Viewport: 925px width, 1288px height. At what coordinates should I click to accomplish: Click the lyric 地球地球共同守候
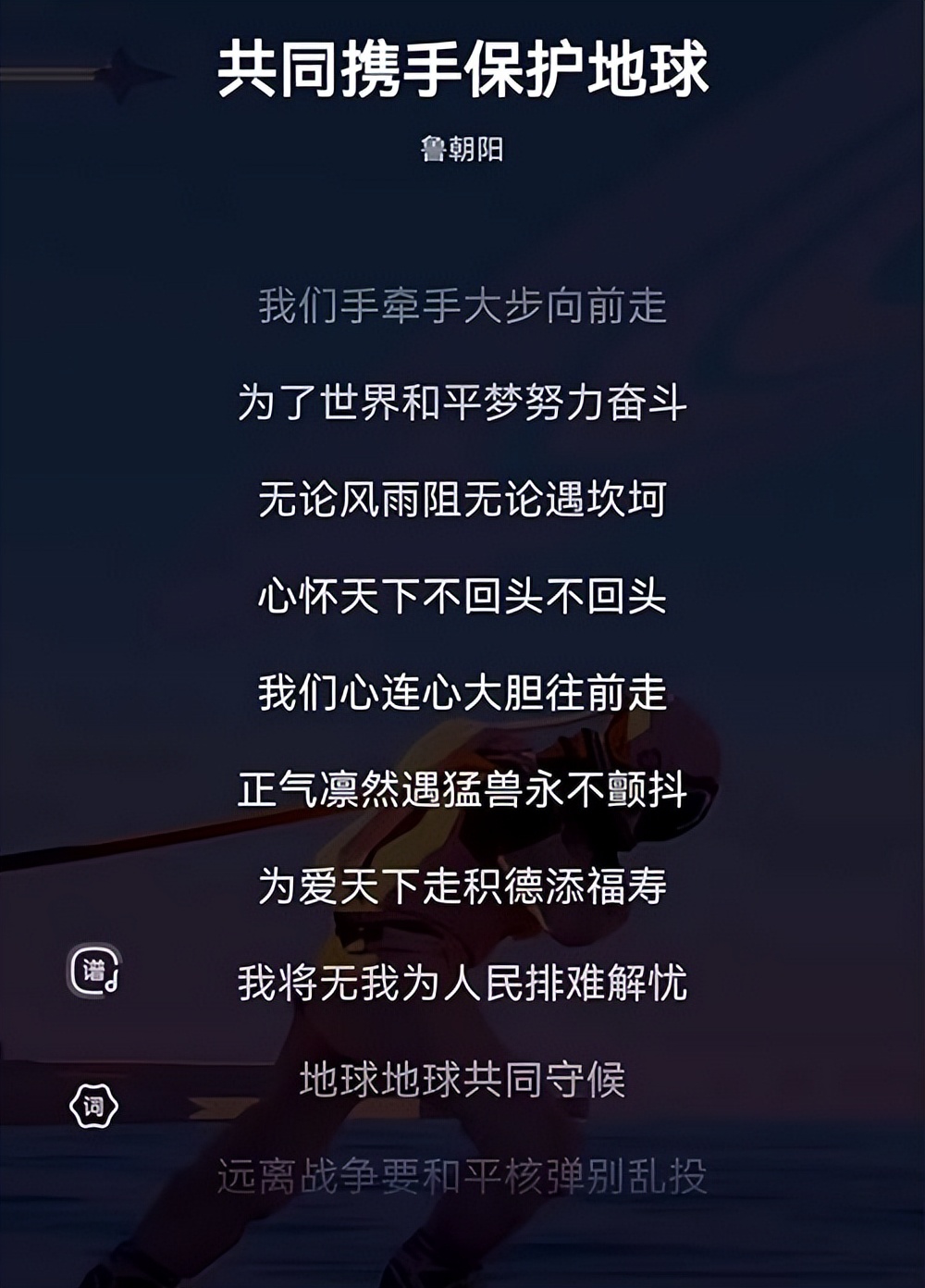point(462,1079)
